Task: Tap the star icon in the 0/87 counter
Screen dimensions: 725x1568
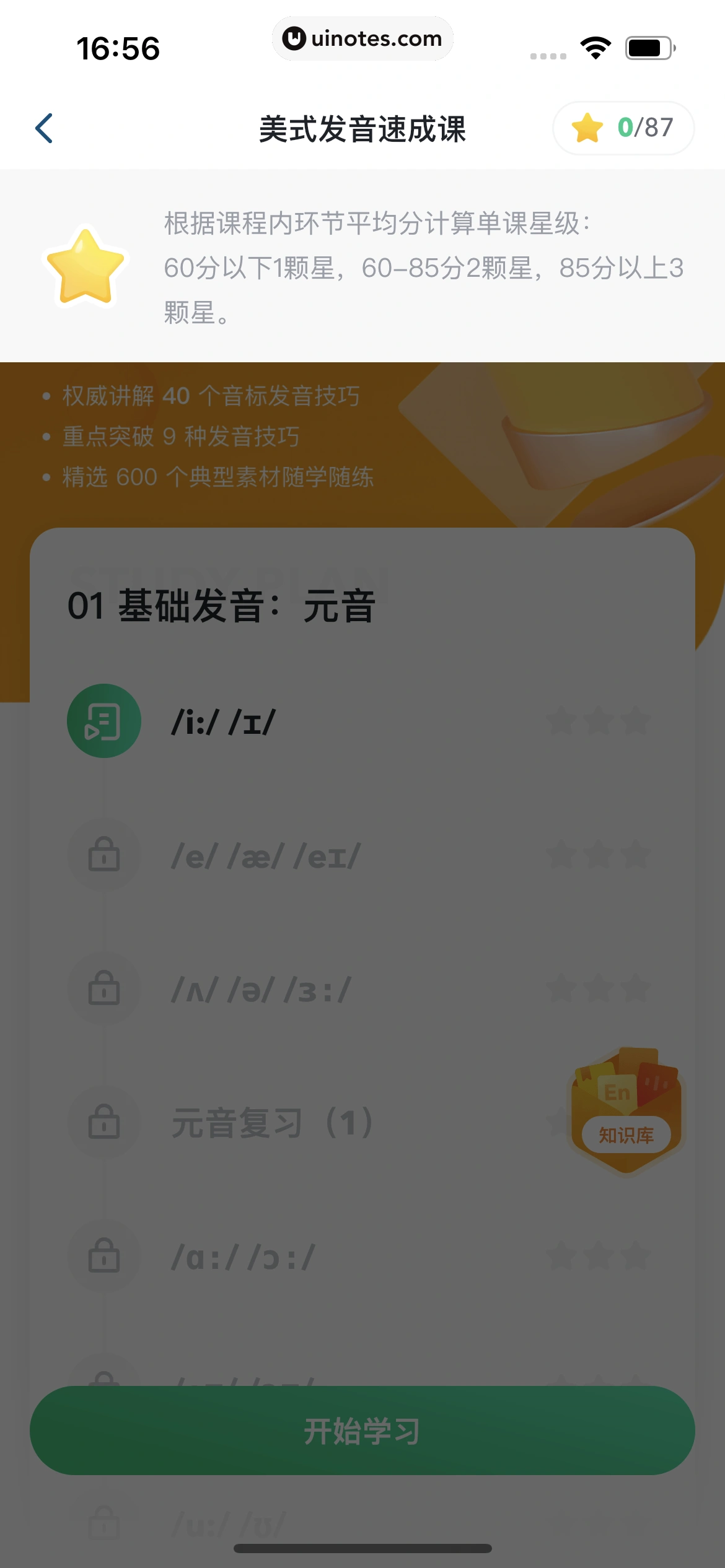Action: [x=587, y=128]
